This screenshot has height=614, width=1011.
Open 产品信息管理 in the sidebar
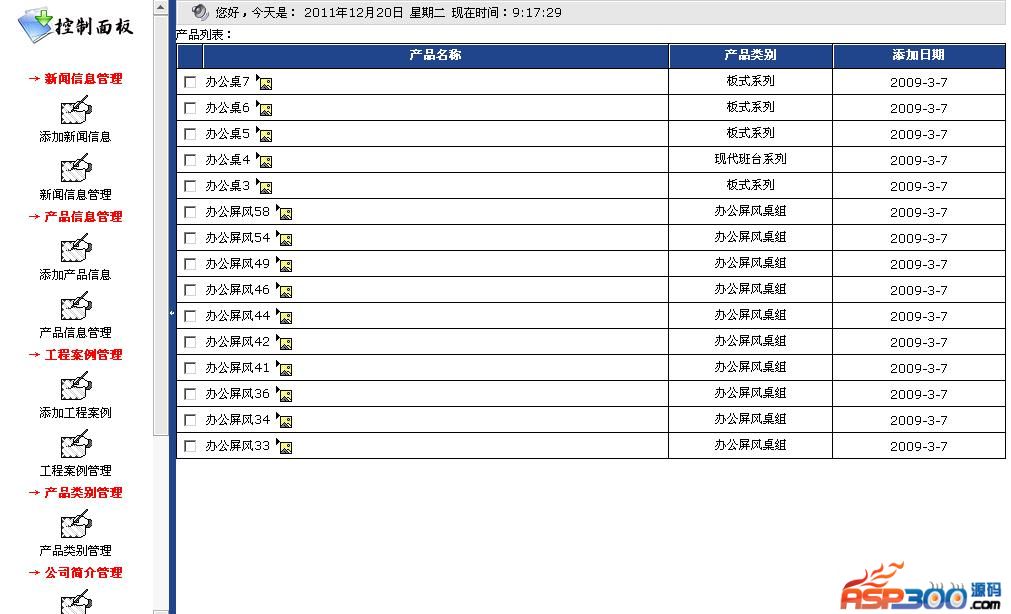tap(75, 332)
